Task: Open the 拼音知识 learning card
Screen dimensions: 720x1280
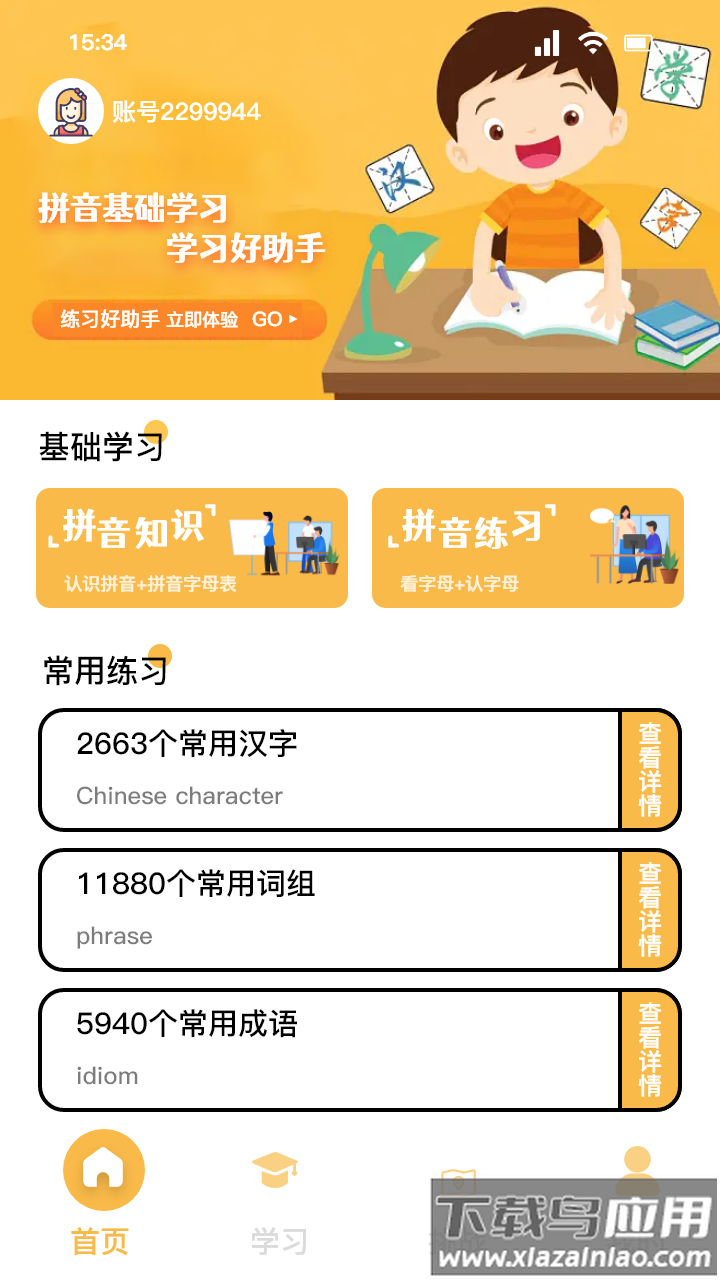Action: [191, 547]
